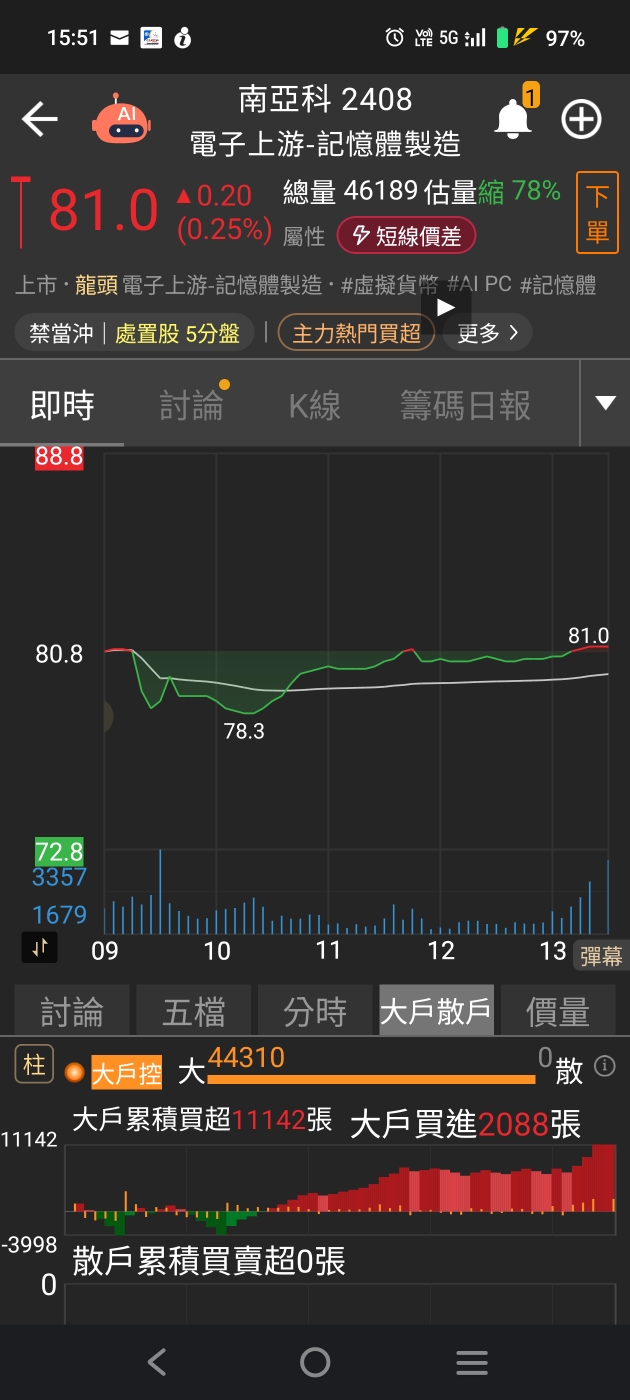The image size is (630, 1400).
Task: Switch to the 討論 top tab
Action: tap(191, 405)
